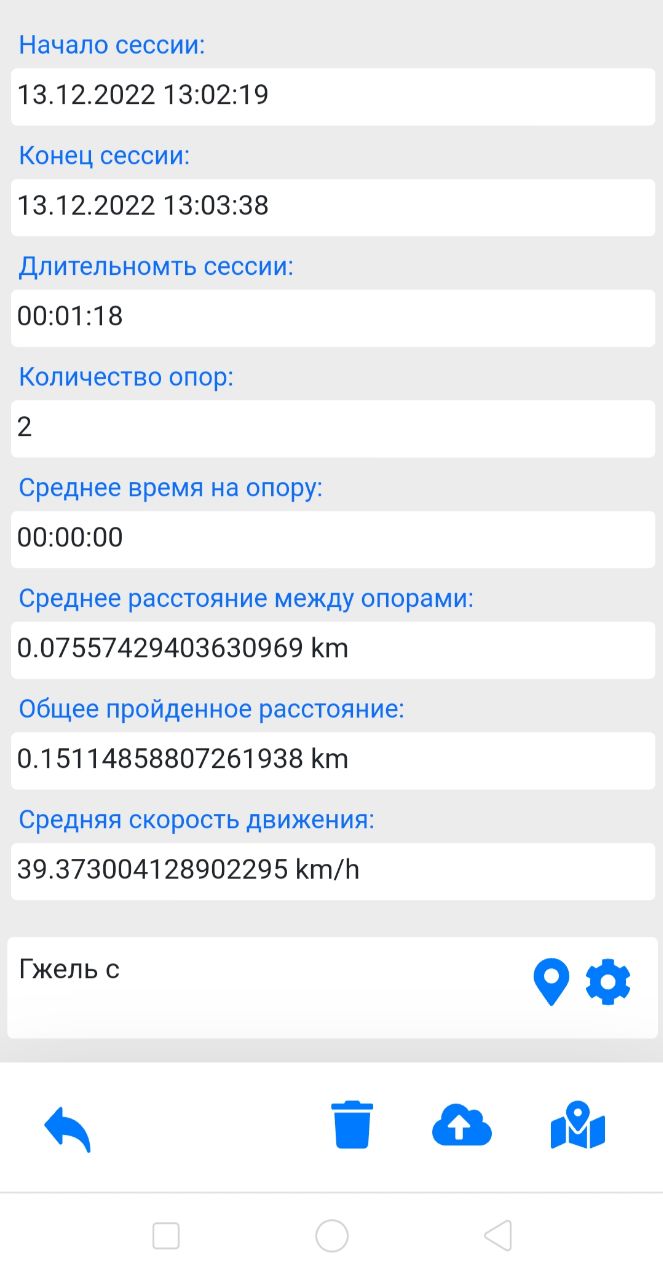Delete this session with the trash icon
Viewport: 663px width, 1280px height.
(x=352, y=1125)
